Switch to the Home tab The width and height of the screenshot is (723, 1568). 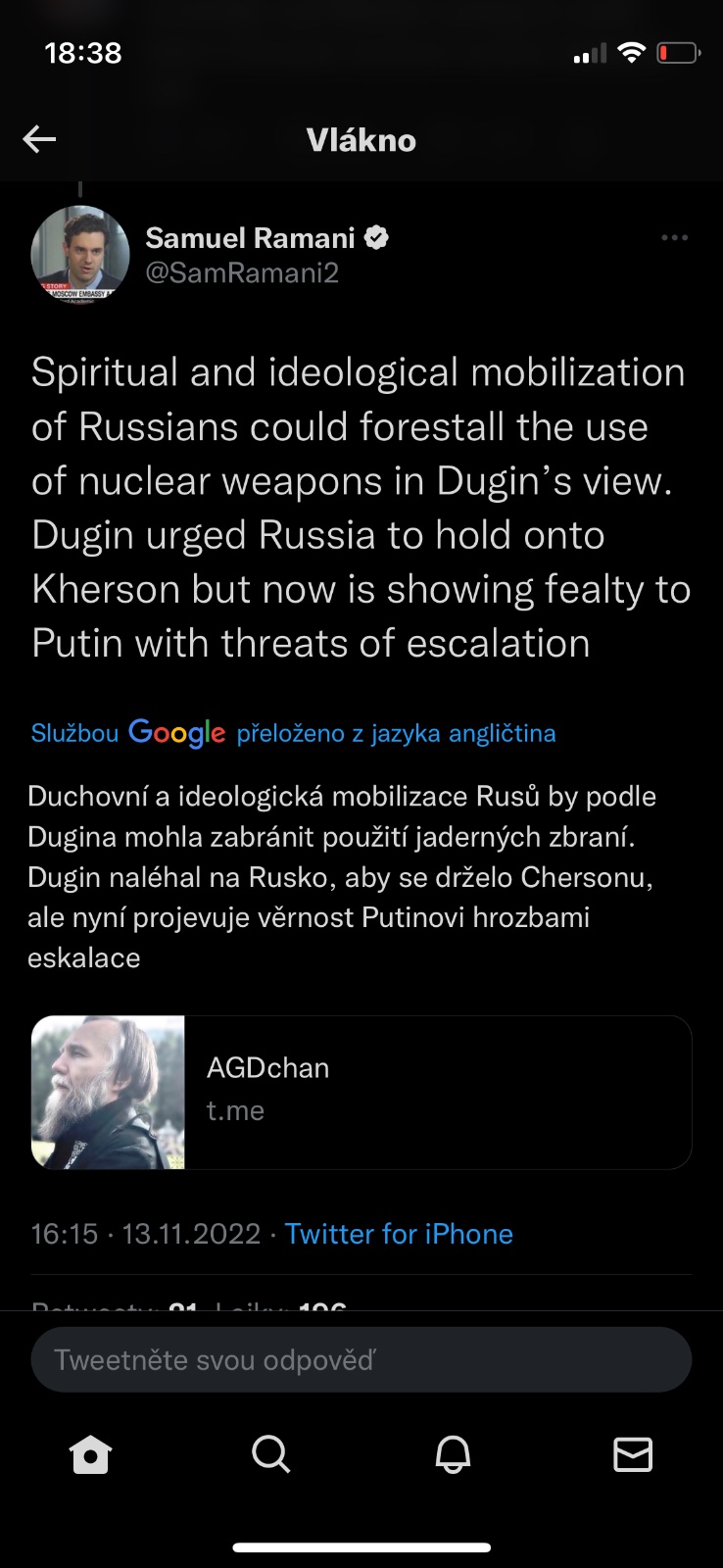91,1454
